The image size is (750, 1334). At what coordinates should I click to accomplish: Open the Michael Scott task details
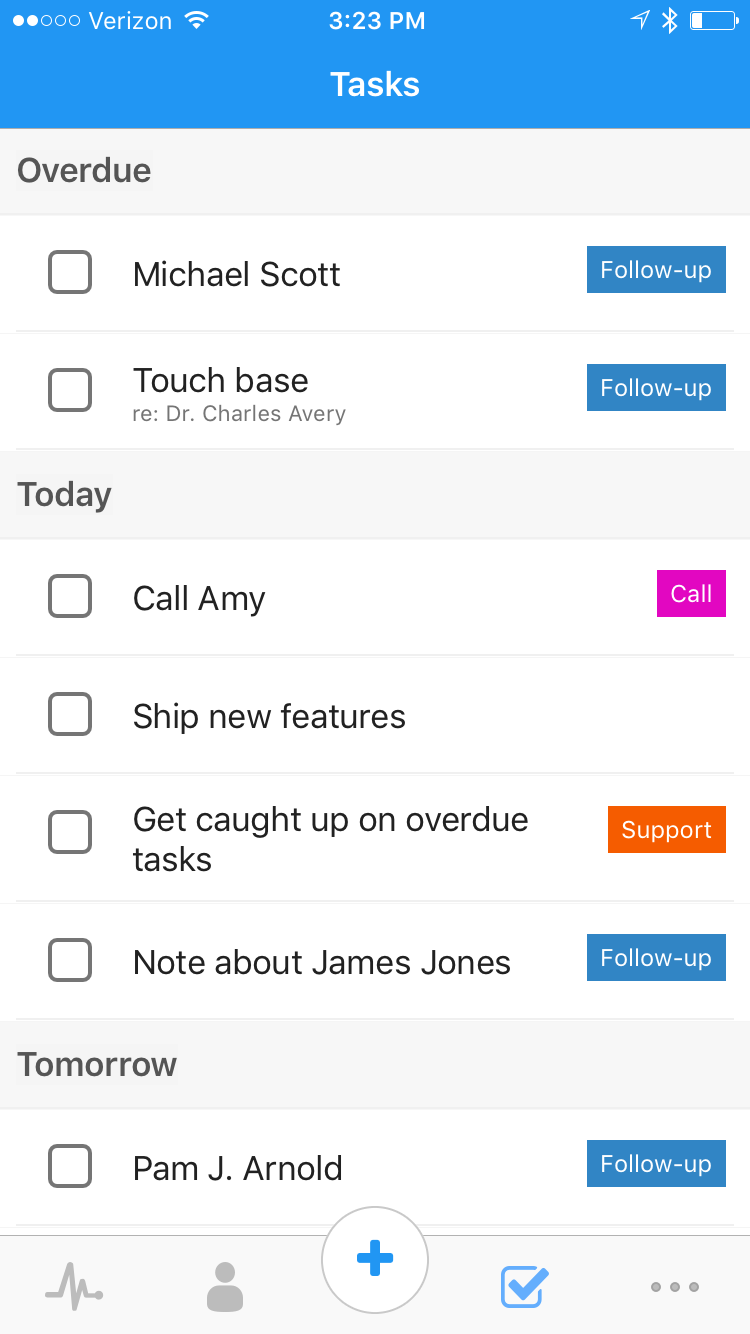tap(236, 274)
